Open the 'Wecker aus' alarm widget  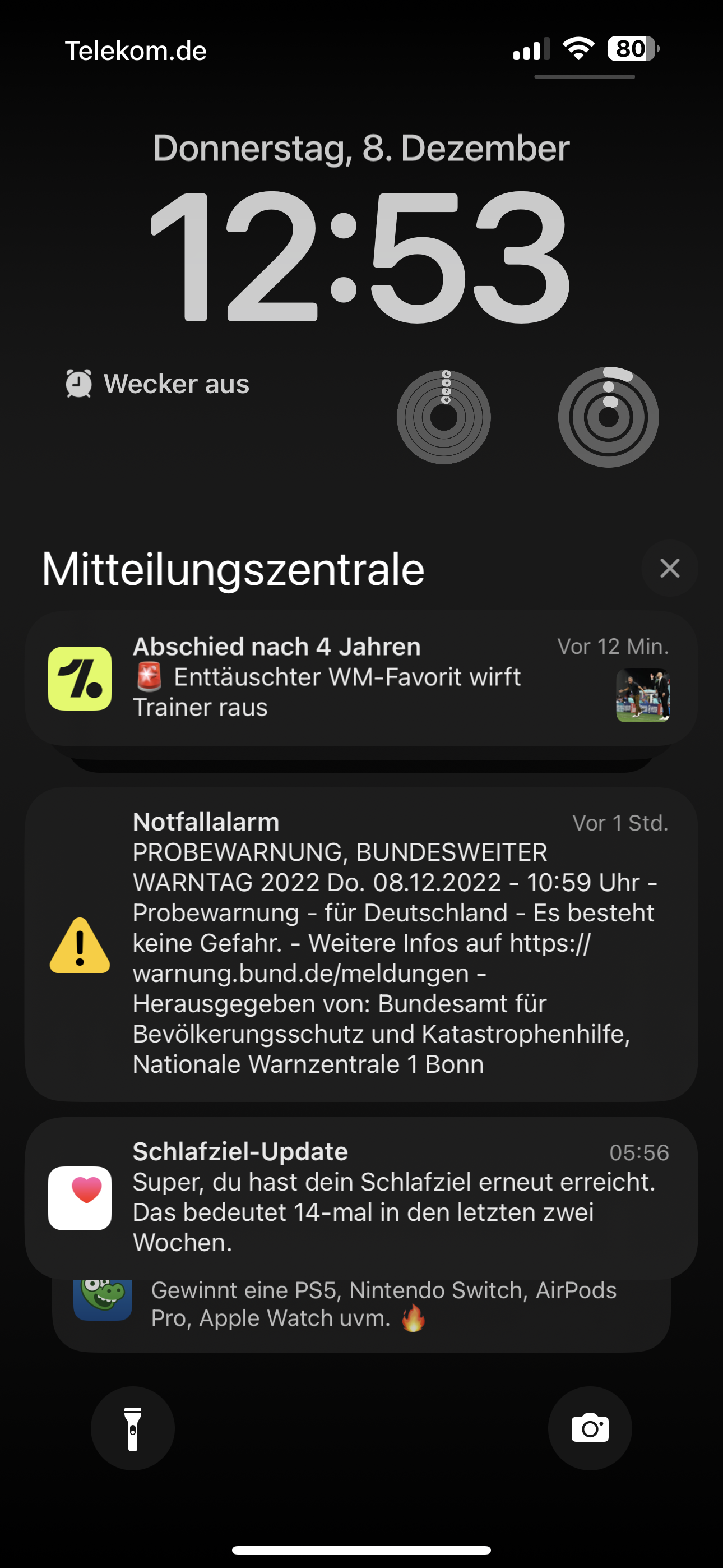click(158, 384)
